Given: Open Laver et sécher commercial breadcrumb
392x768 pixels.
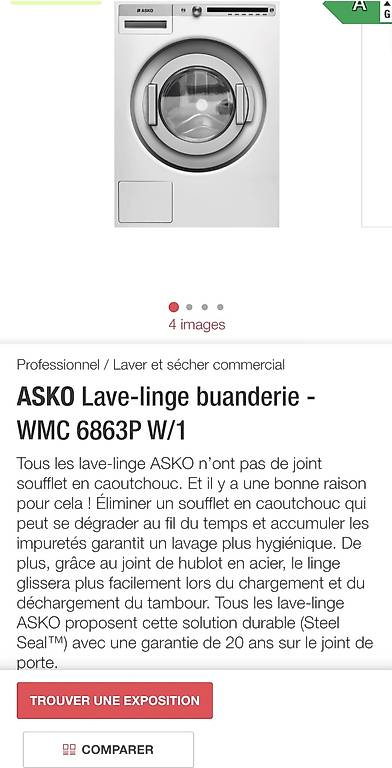Looking at the screenshot, I should click(x=199, y=364).
